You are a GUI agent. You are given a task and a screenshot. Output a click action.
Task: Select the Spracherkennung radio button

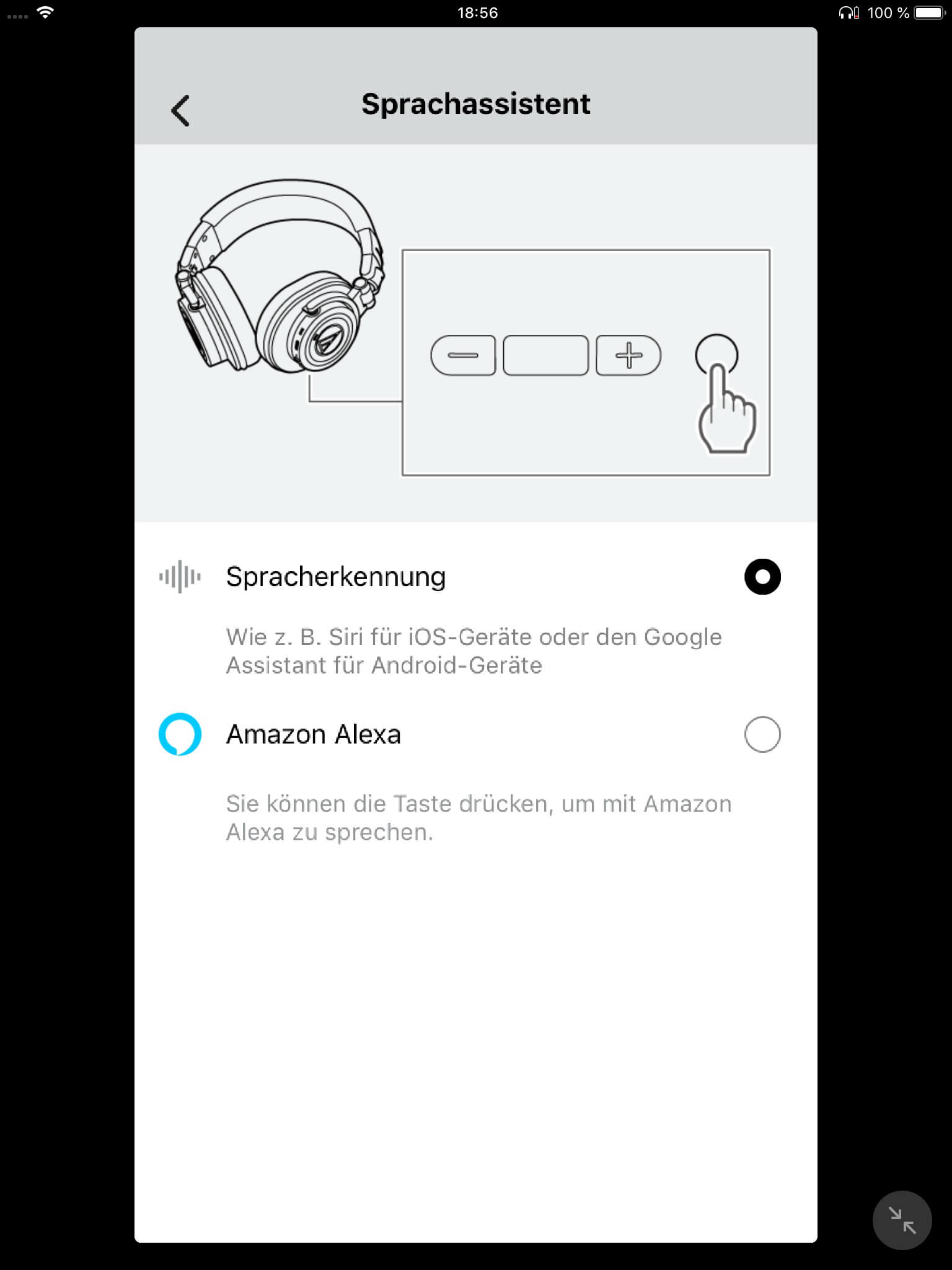[x=762, y=577]
